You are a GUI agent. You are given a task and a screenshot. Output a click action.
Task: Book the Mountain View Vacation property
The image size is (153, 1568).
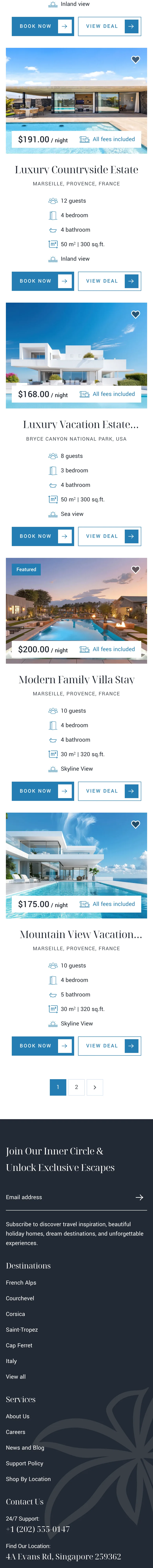(x=43, y=1046)
